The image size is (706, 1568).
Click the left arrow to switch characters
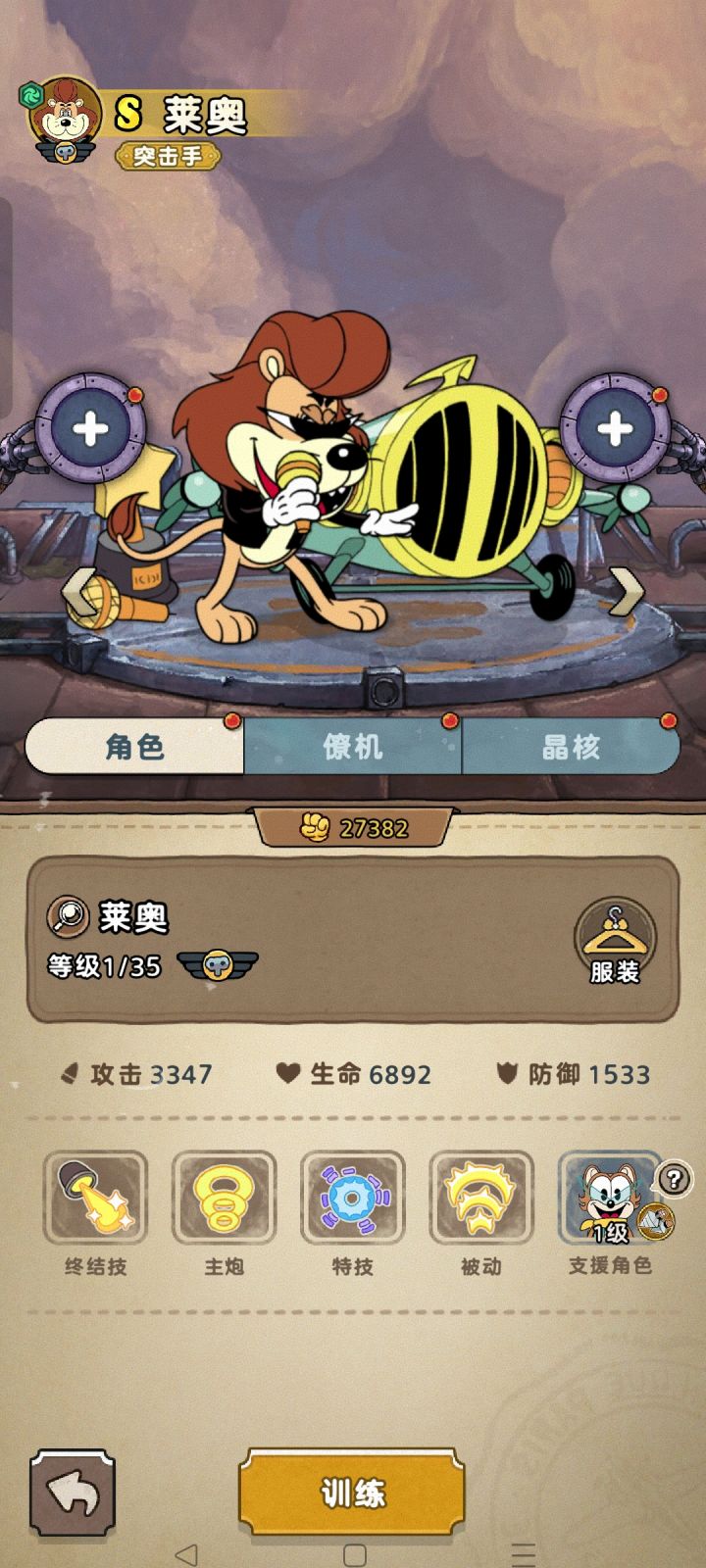[x=78, y=589]
